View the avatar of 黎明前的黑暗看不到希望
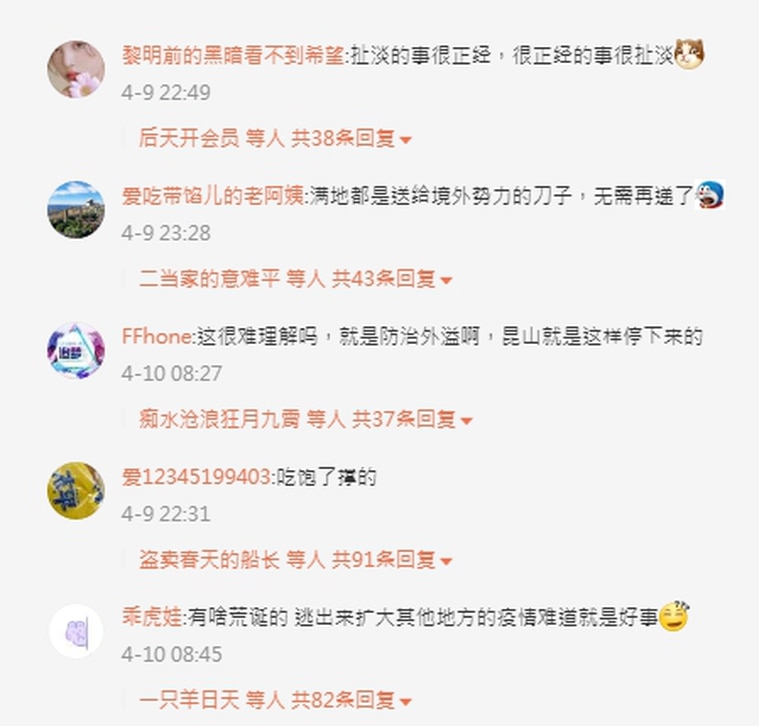This screenshot has height=726, width=759. pos(76,69)
